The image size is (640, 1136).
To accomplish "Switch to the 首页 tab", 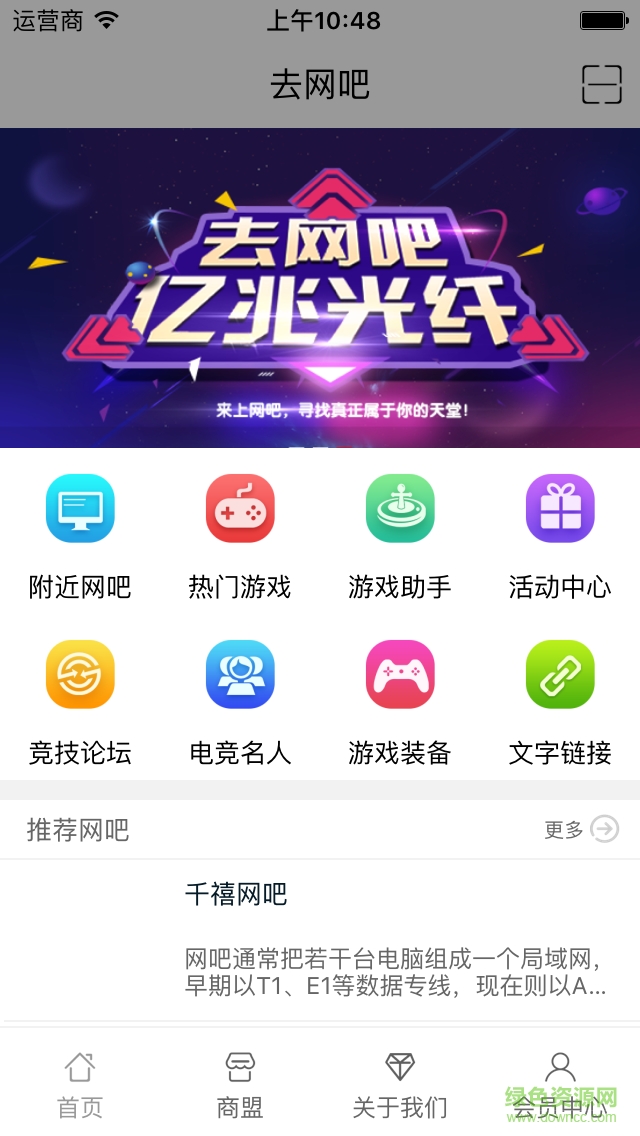I will (80, 1084).
